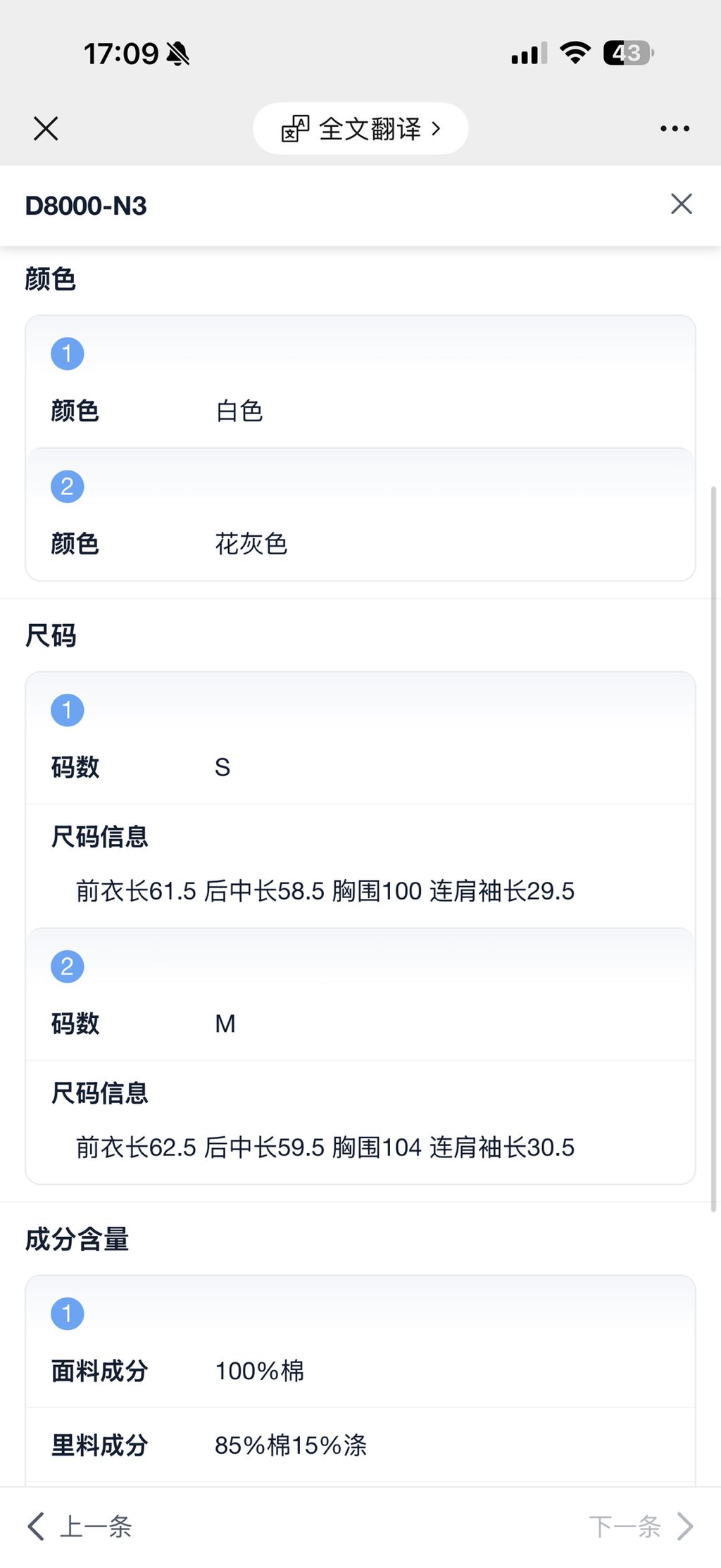
Task: Tap the number 1 badge under 尺码
Action: [67, 710]
